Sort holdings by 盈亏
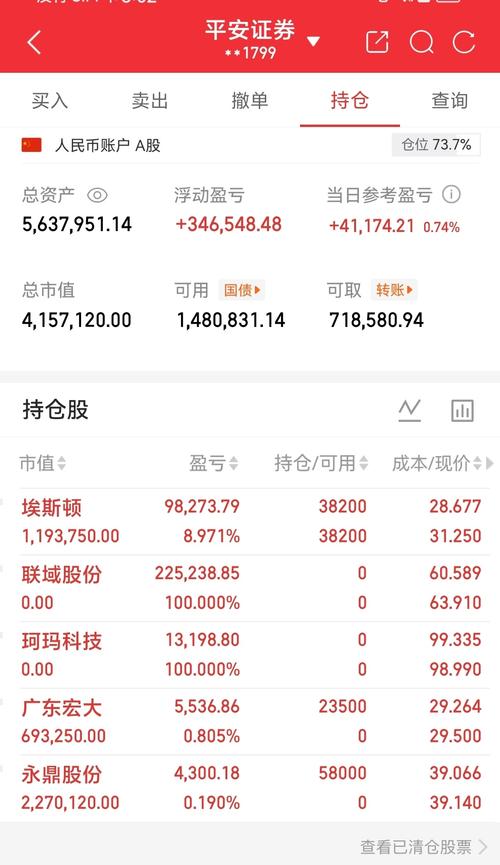Screen dimensions: 500x865 tap(214, 463)
